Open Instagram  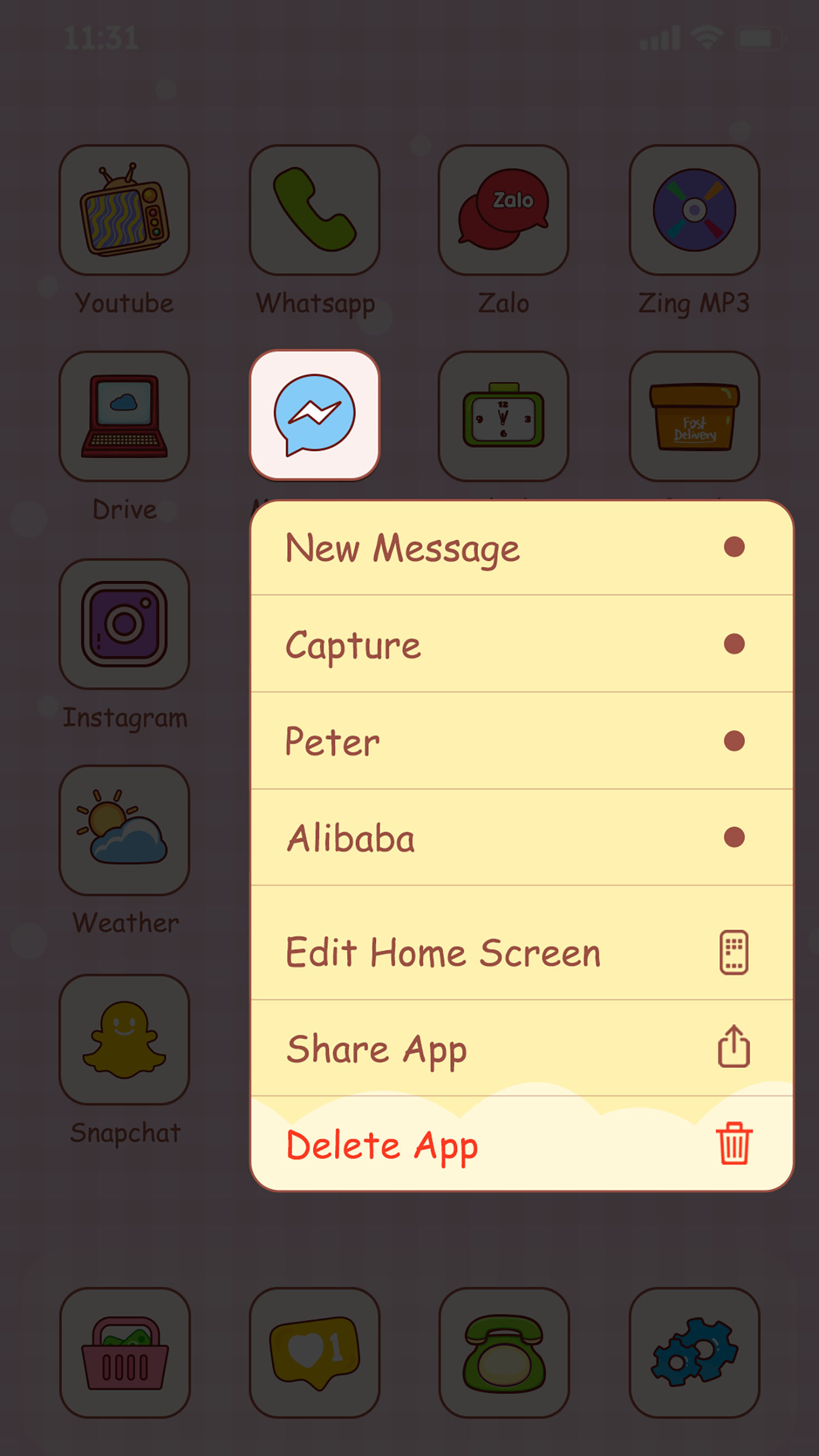click(125, 625)
